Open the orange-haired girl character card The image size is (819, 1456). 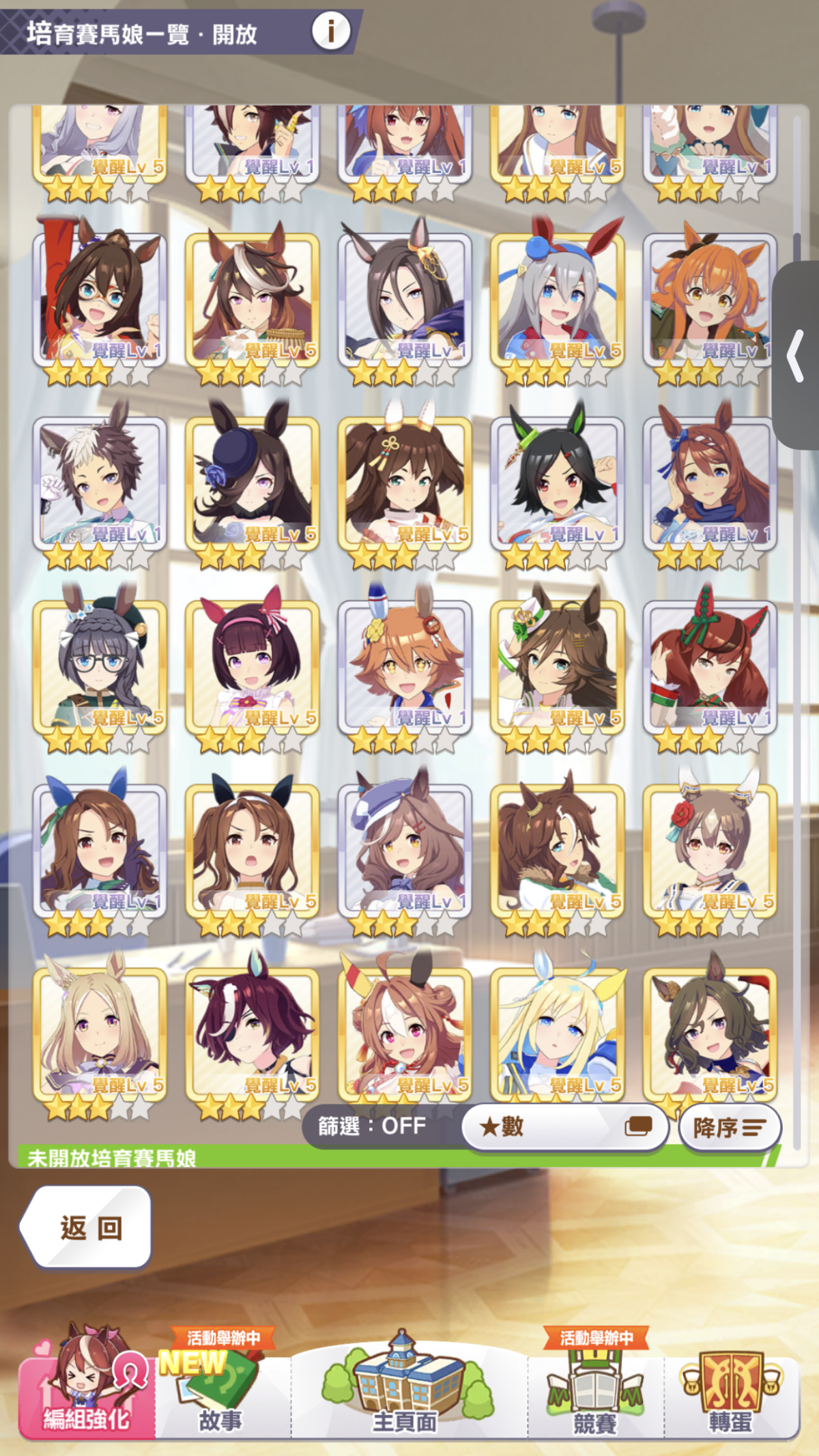710,300
